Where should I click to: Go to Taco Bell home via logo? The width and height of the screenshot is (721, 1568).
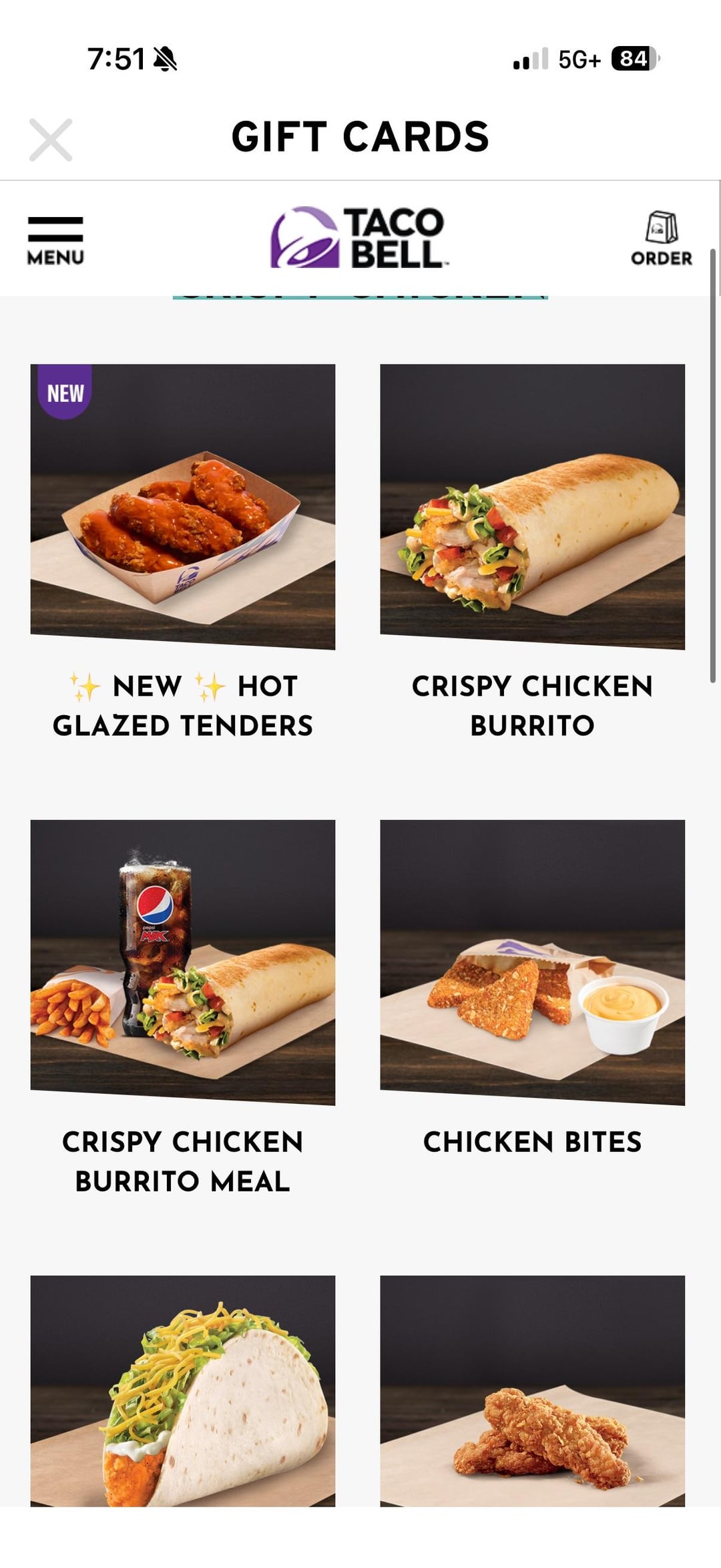(x=359, y=238)
